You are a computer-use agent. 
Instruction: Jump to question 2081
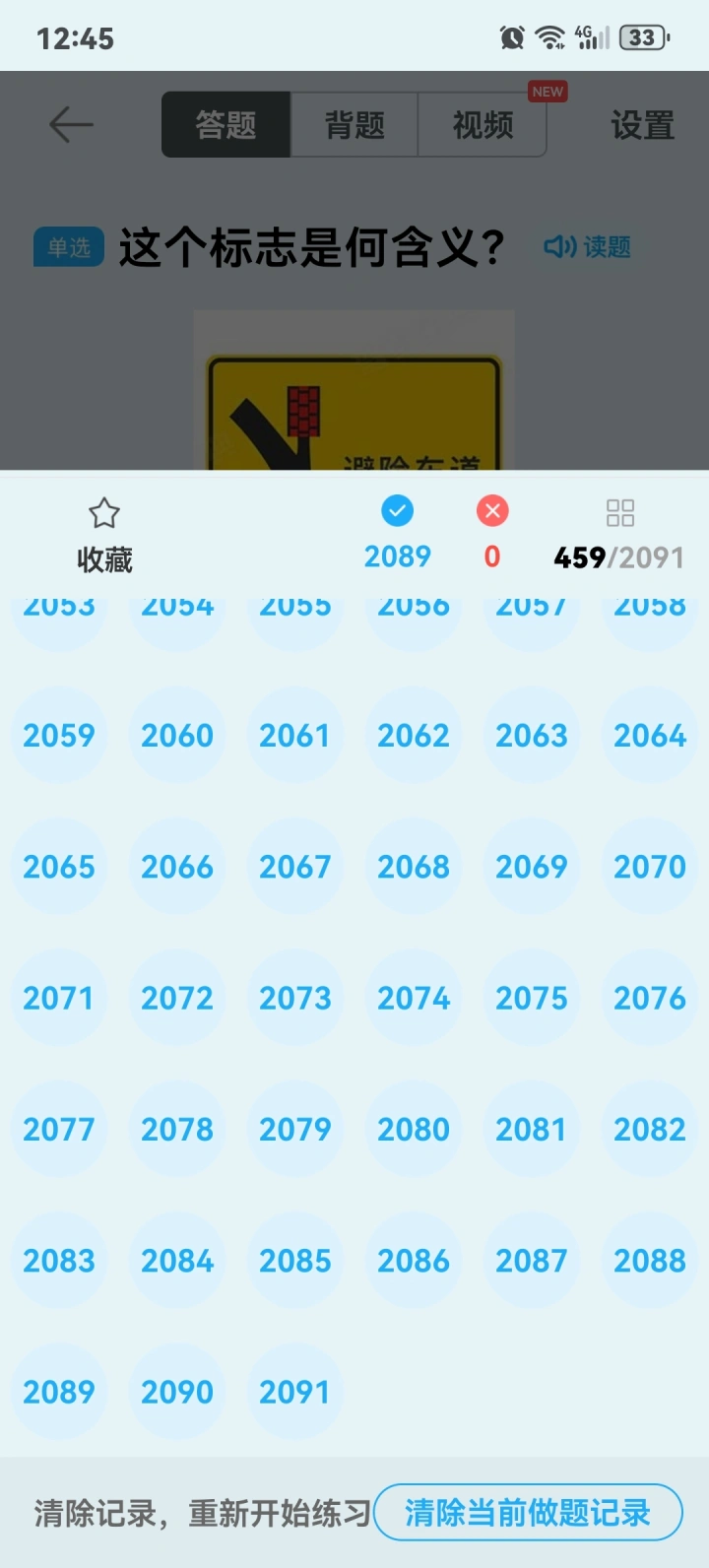(x=532, y=1129)
